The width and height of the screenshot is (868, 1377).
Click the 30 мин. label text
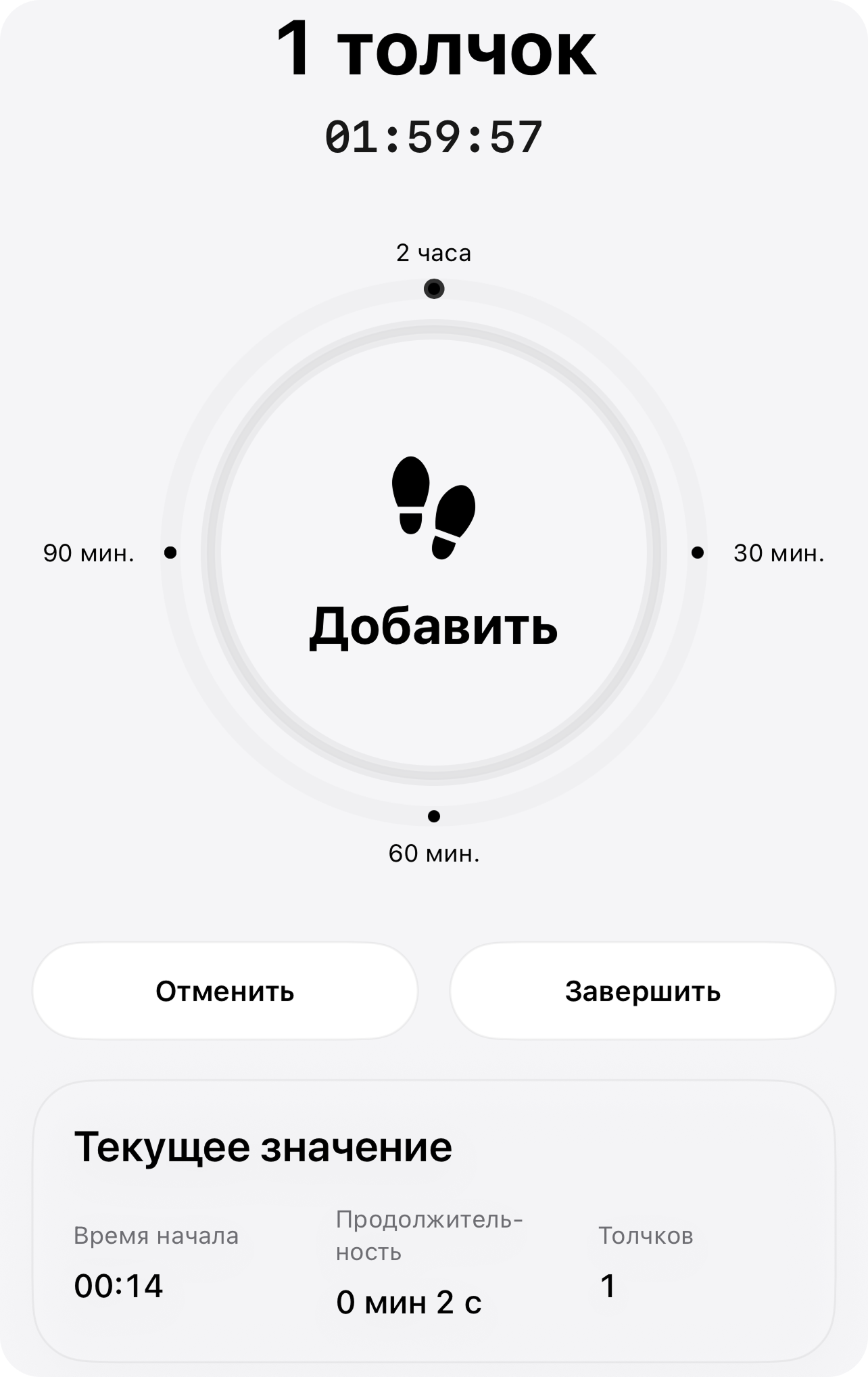coord(778,553)
